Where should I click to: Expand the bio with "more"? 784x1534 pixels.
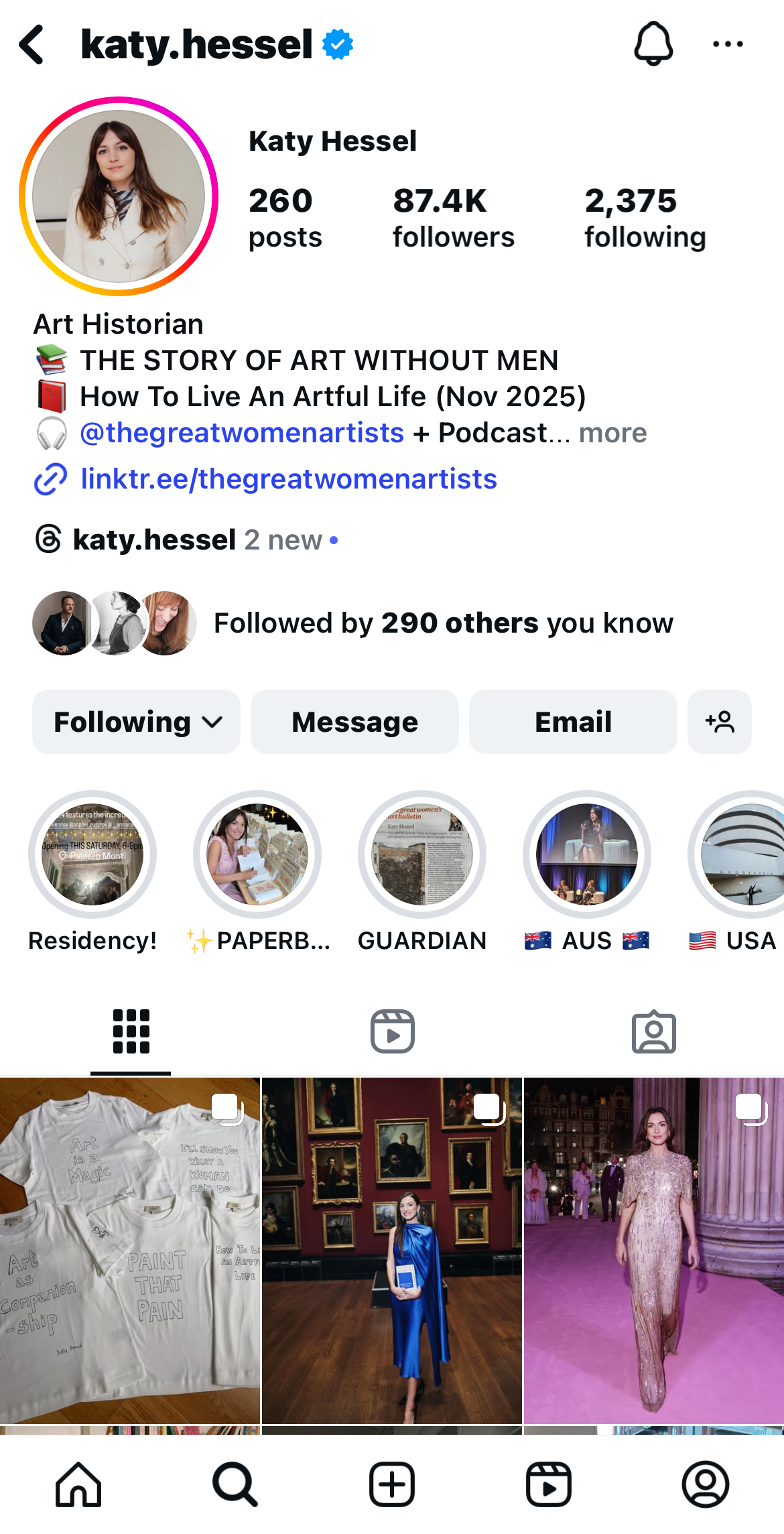(612, 434)
